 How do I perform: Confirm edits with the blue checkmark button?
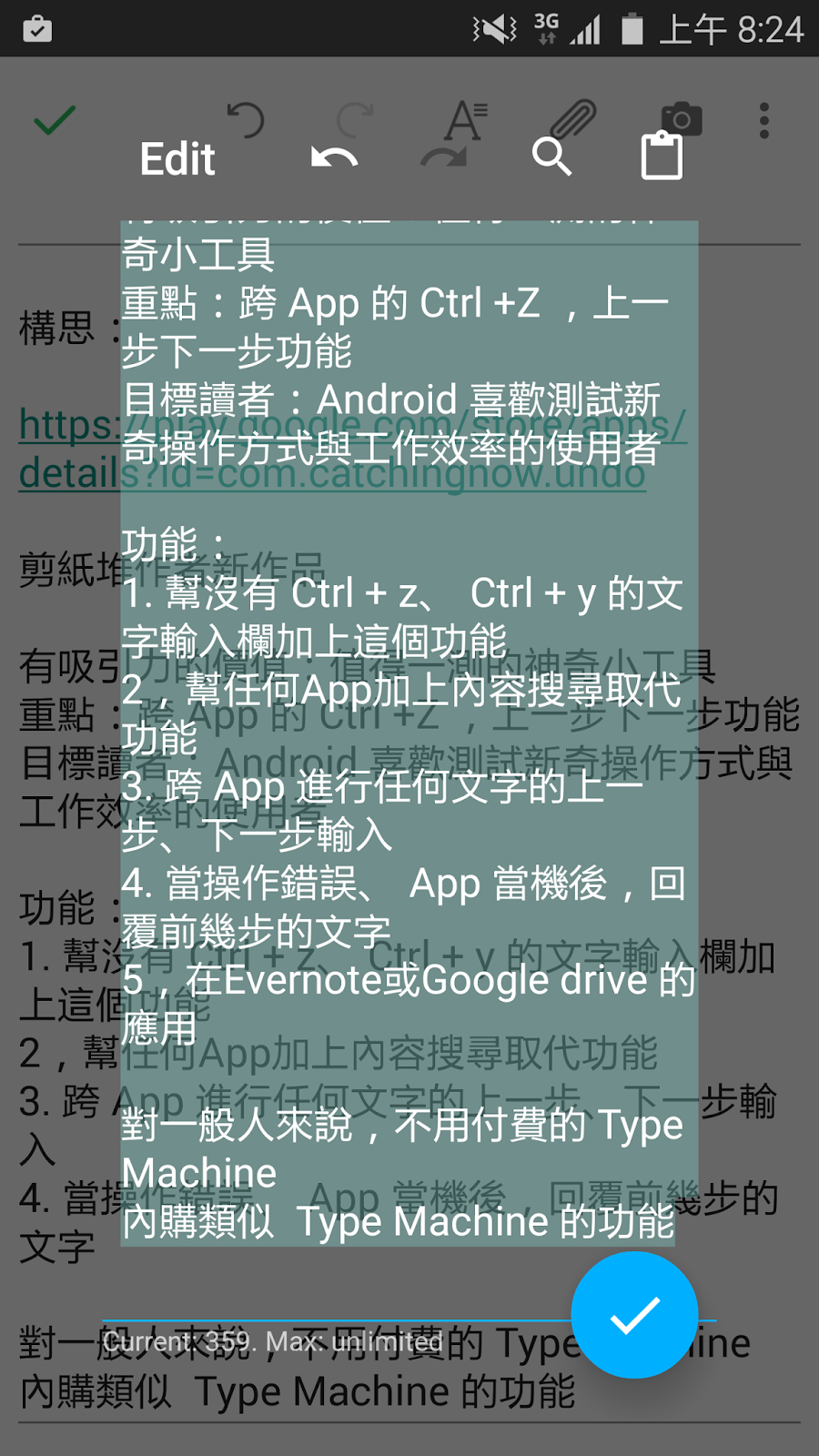(x=634, y=1315)
